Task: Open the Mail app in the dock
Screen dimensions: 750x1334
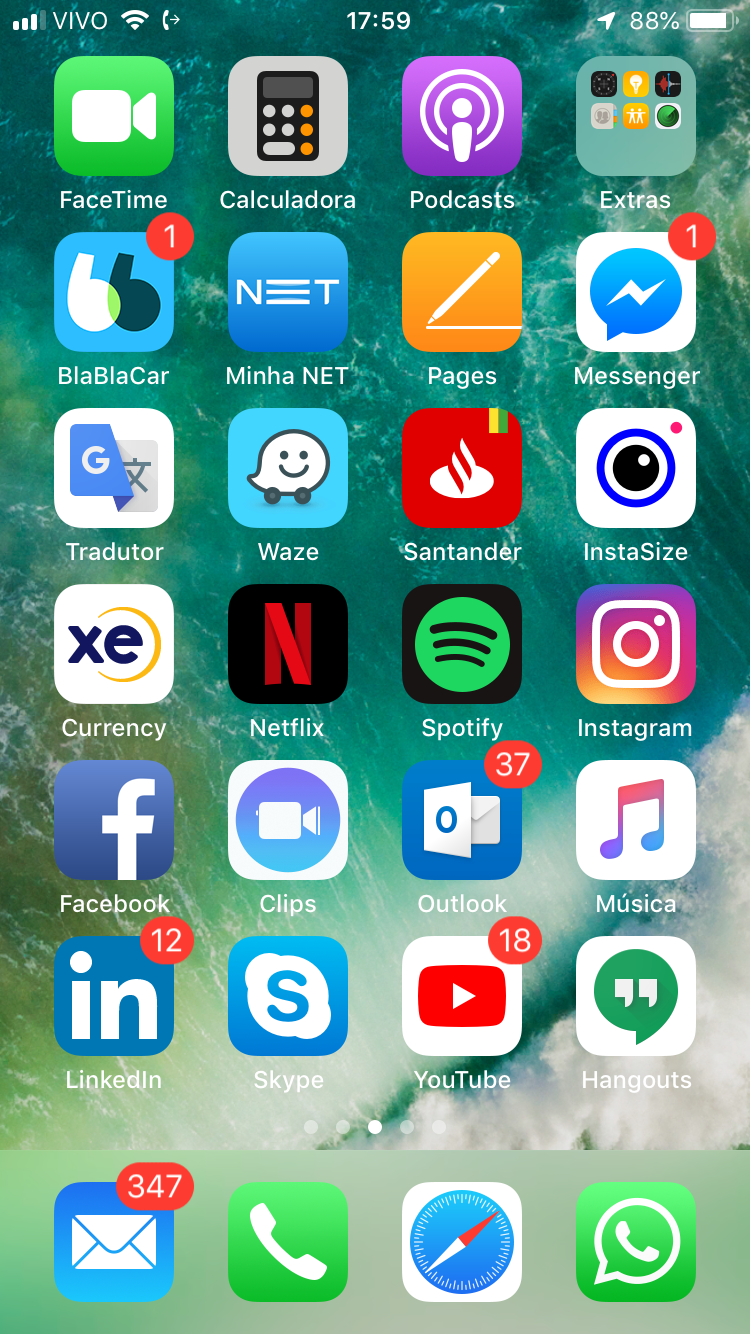Action: pyautogui.click(x=114, y=1242)
